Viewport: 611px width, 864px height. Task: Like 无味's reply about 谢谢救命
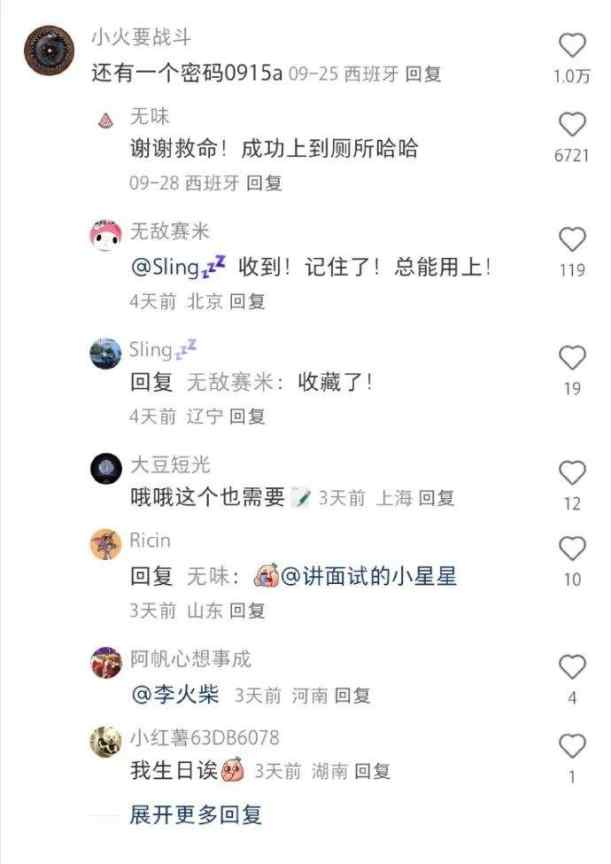[572, 125]
